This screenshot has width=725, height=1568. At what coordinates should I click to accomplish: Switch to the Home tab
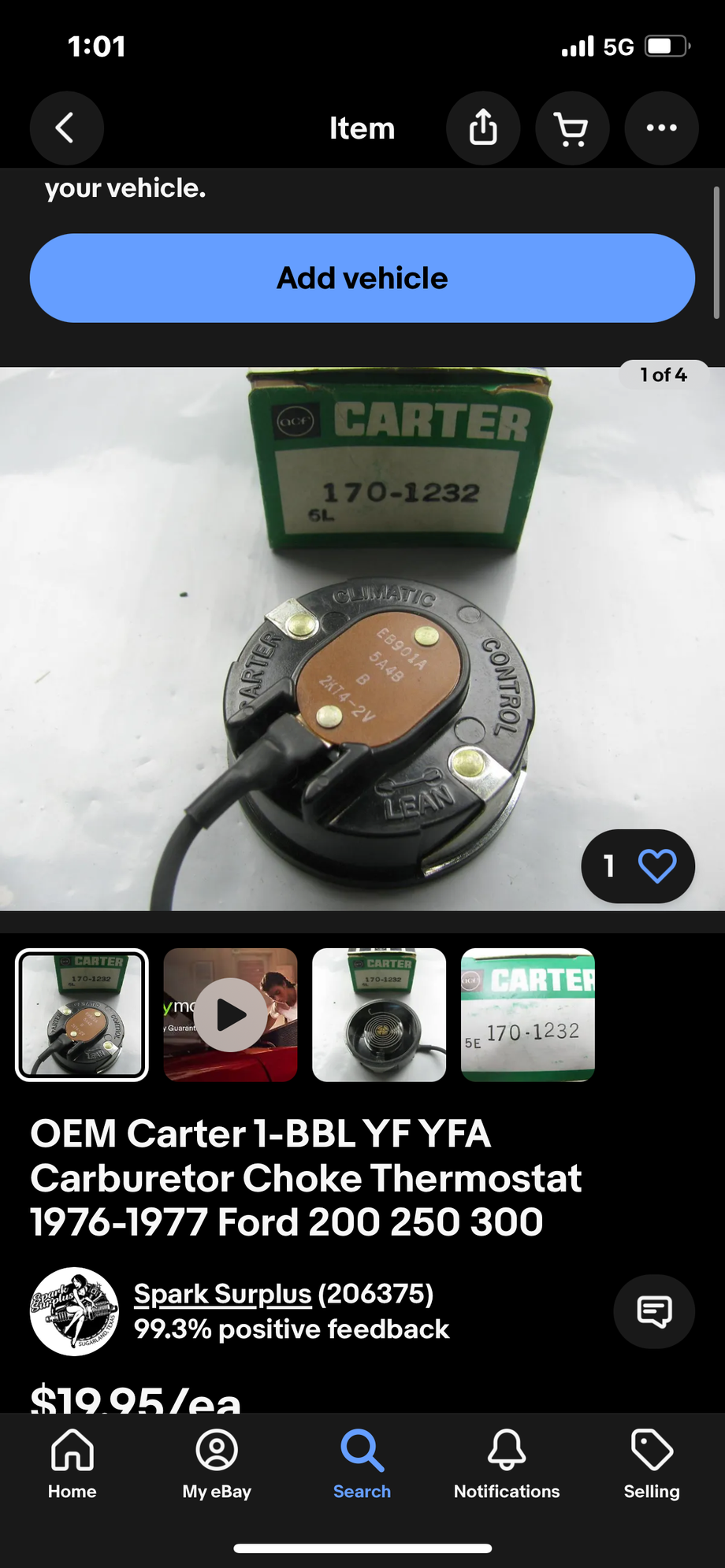(x=72, y=1463)
